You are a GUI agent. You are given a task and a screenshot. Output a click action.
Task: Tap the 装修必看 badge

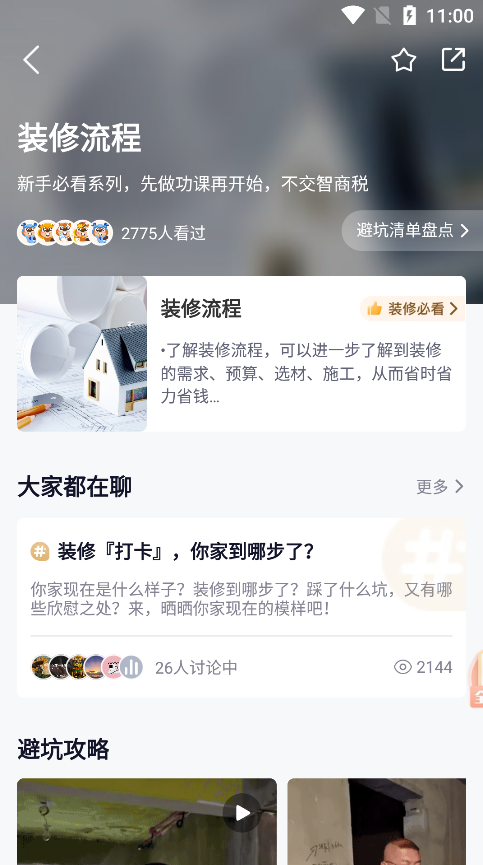[x=412, y=308]
